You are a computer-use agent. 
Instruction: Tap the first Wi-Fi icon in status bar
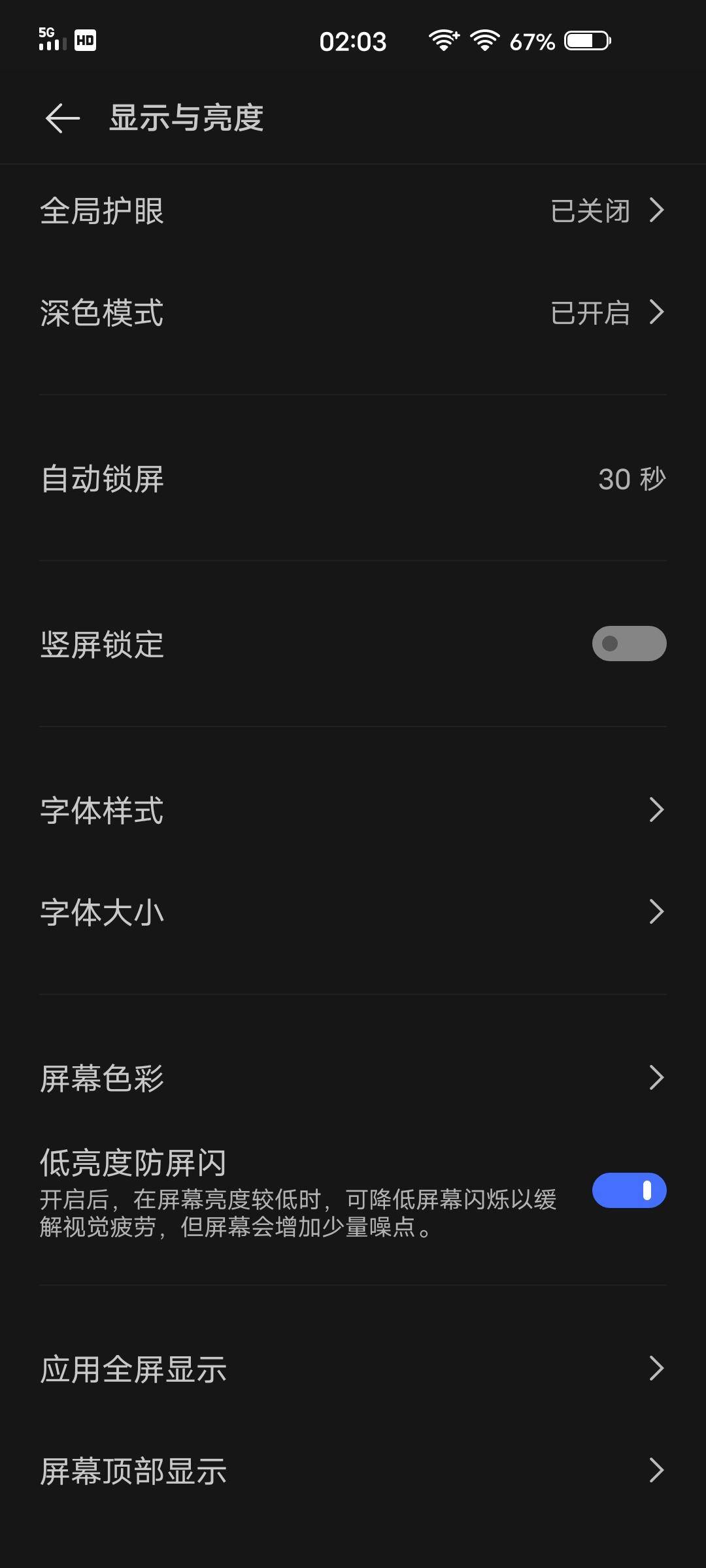[443, 39]
